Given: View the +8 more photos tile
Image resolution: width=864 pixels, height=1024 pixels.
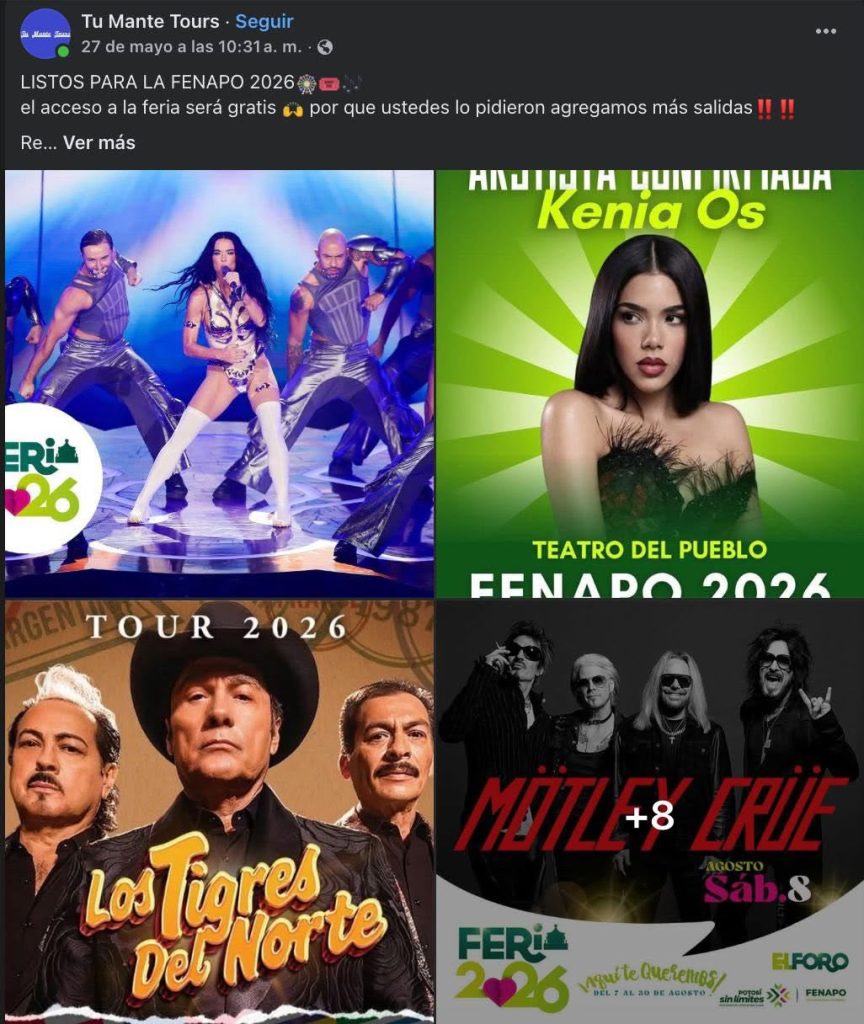Looking at the screenshot, I should 650,812.
